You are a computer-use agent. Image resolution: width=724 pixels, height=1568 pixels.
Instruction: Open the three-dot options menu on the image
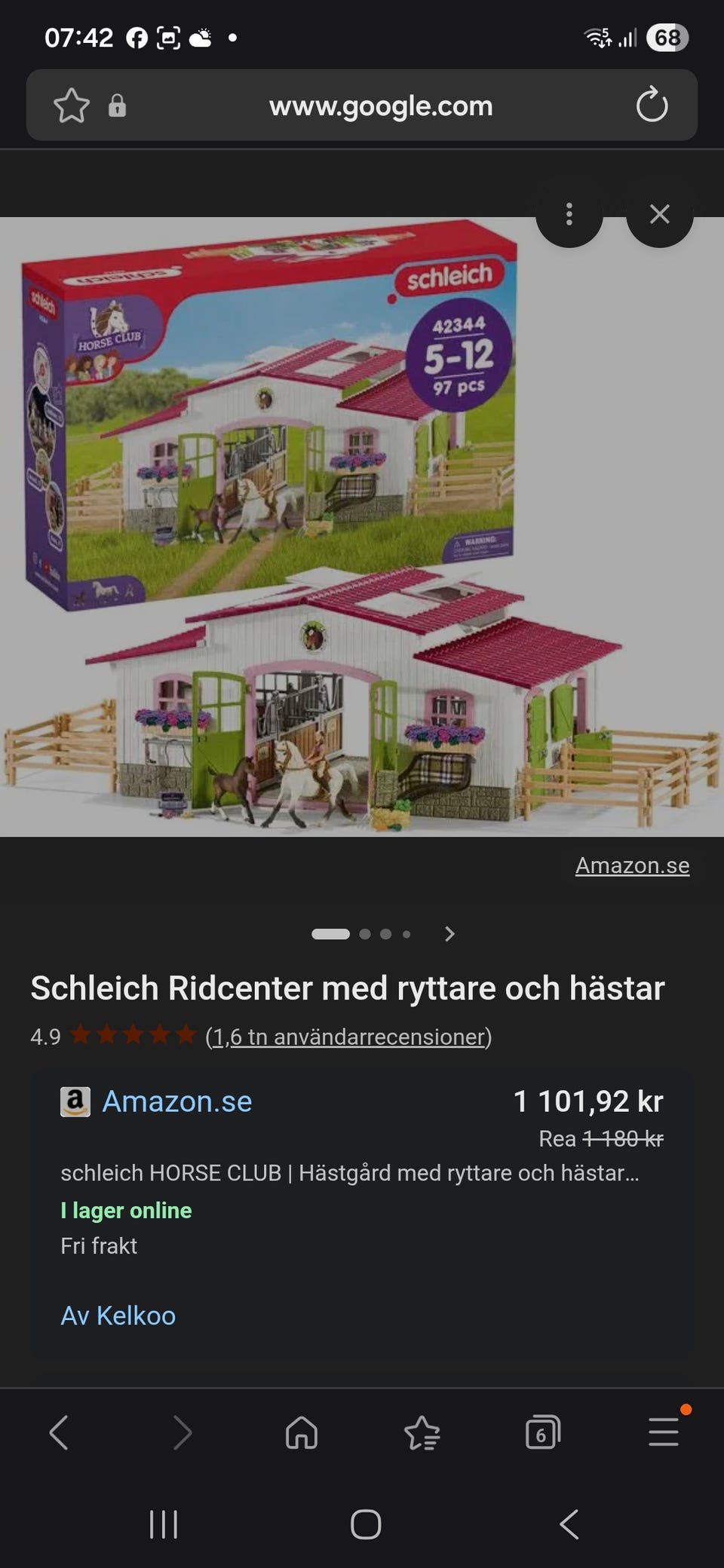pyautogui.click(x=569, y=216)
